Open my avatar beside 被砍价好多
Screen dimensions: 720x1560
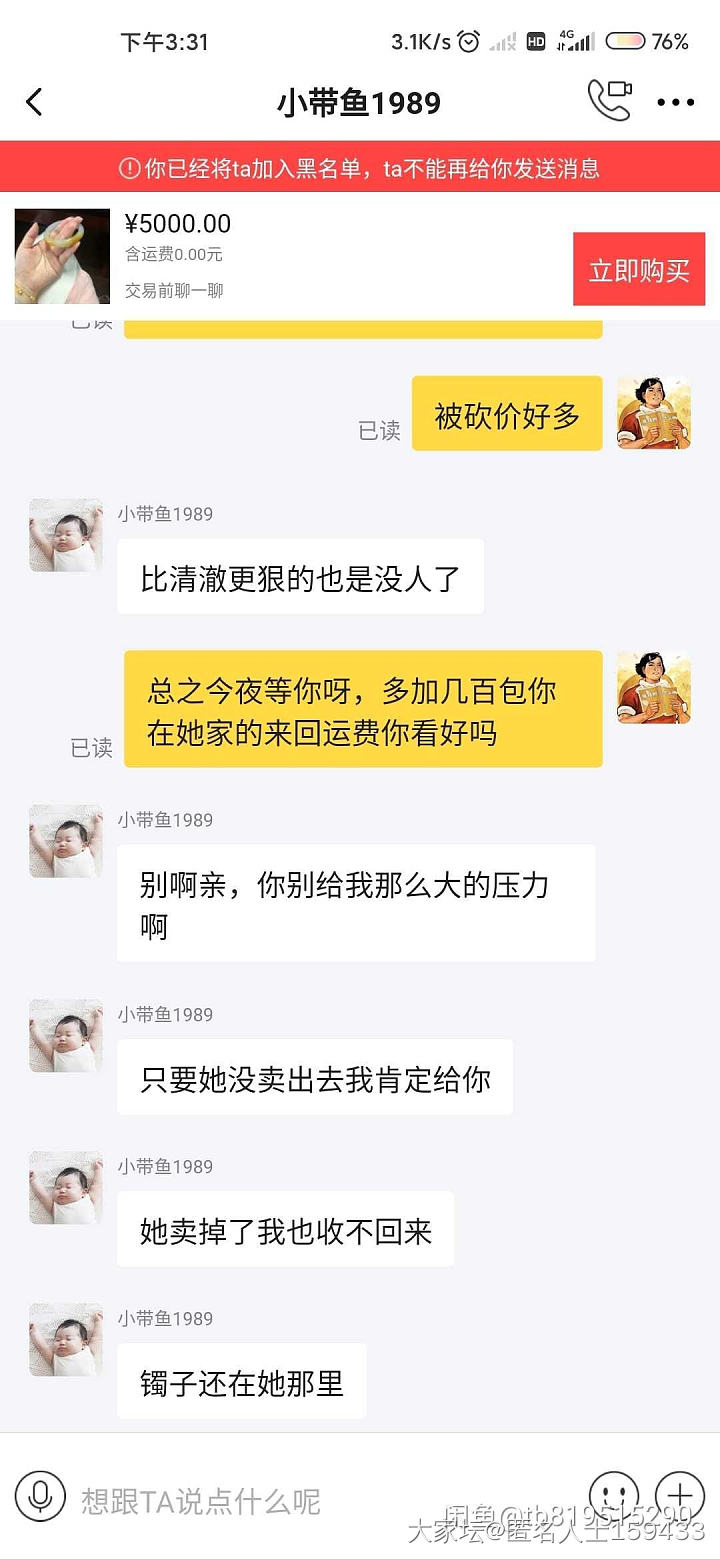654,413
